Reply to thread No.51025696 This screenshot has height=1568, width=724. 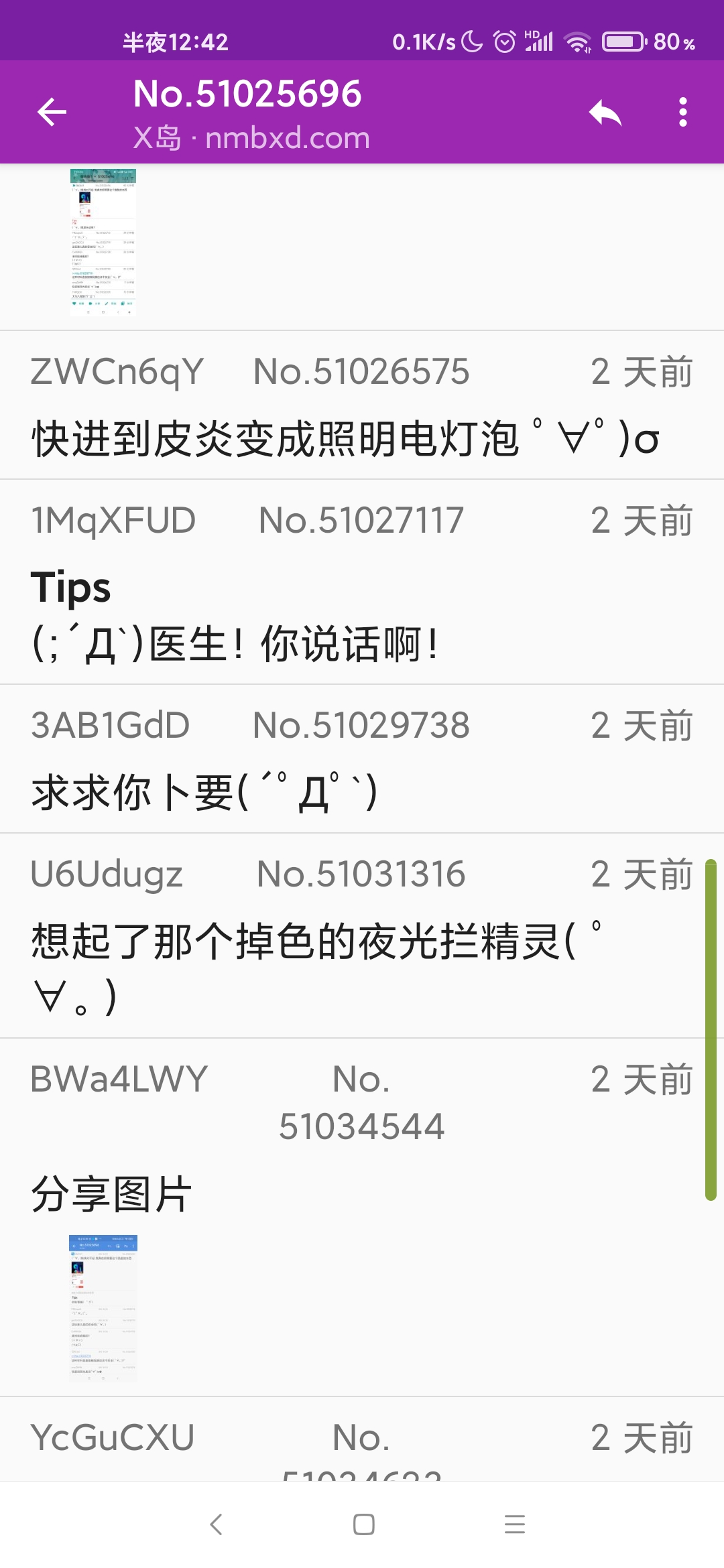pyautogui.click(x=605, y=112)
